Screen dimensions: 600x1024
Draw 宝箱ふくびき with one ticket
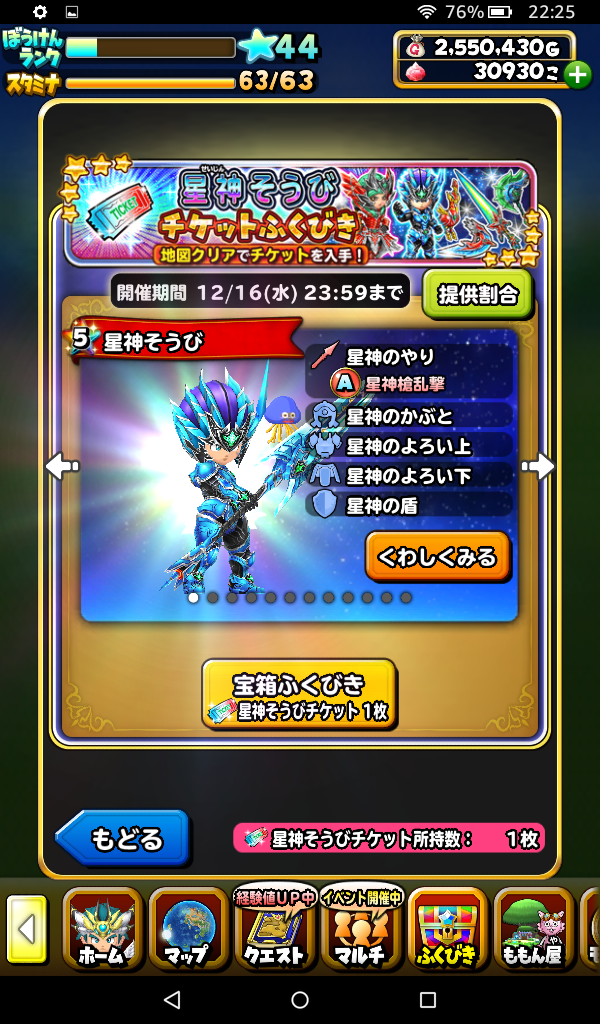point(299,695)
